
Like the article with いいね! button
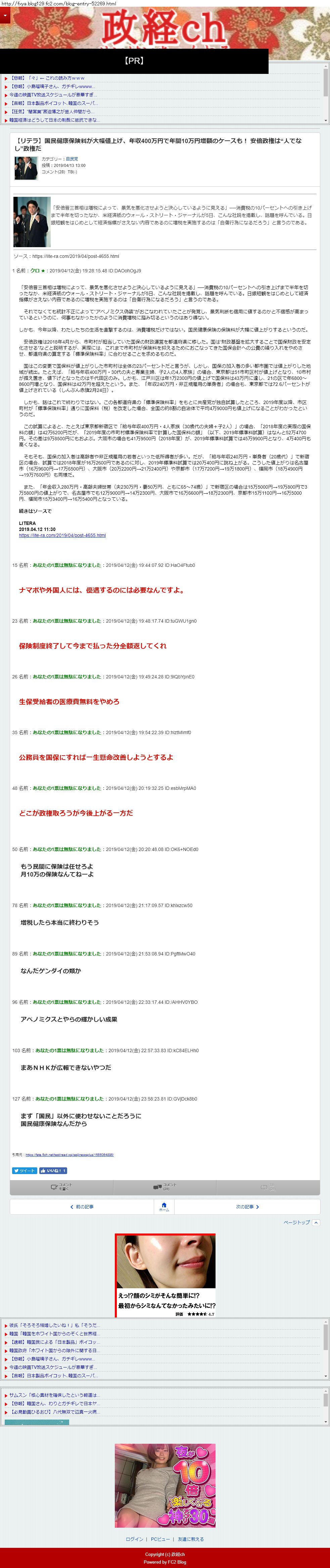coord(54,1170)
